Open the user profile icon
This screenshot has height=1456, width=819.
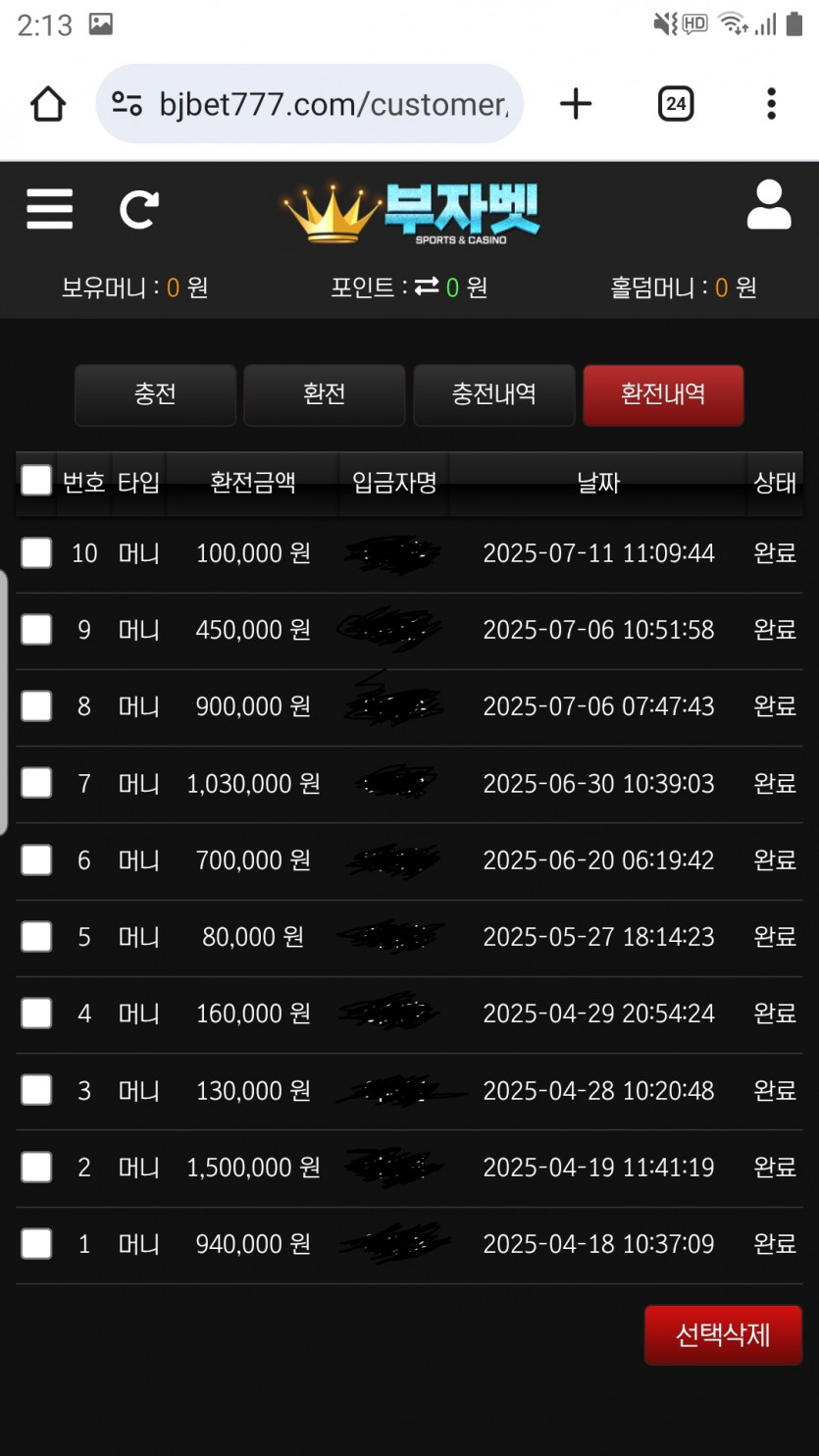pos(769,205)
